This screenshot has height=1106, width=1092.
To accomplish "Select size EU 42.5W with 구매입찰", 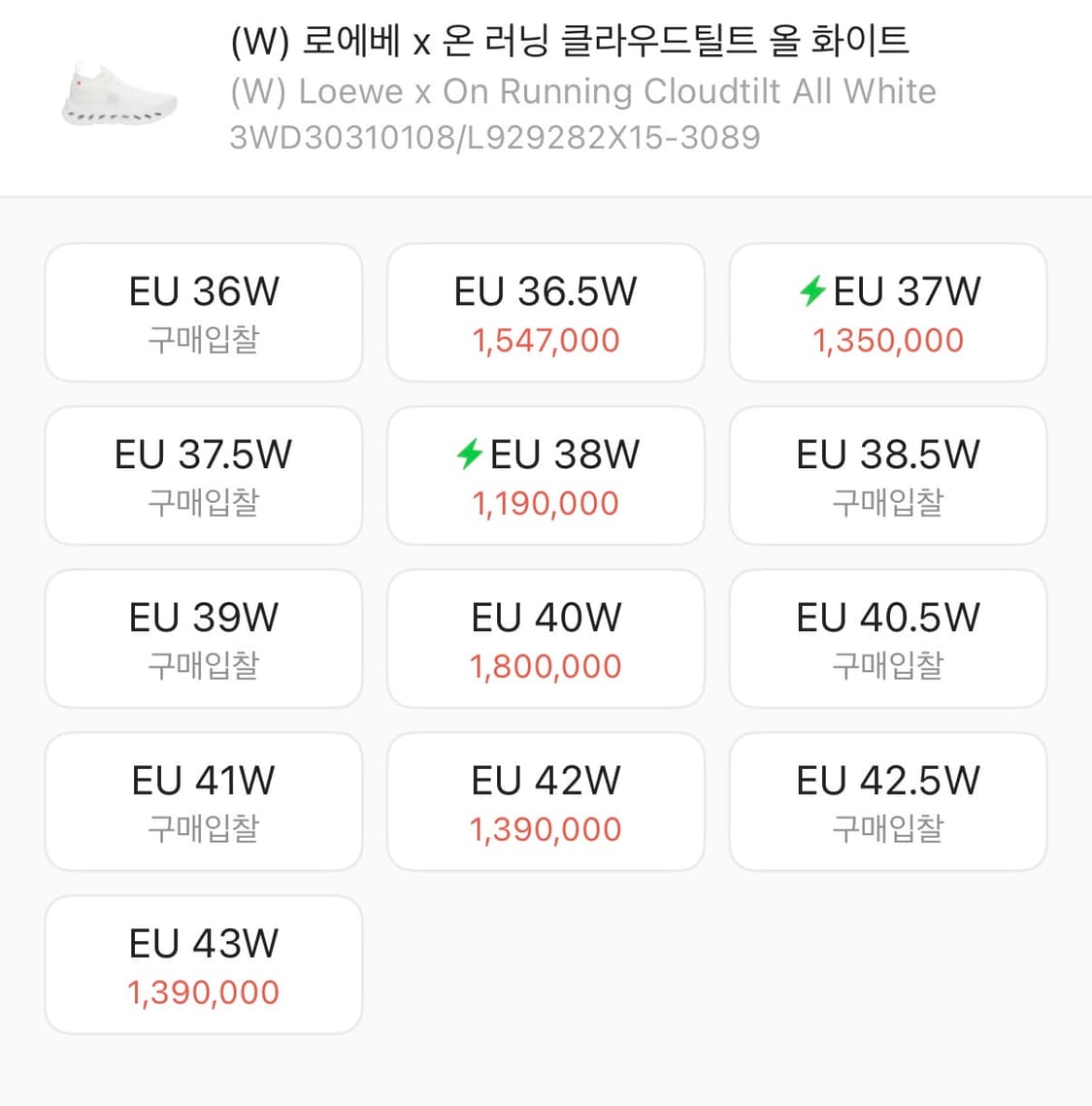I will click(x=888, y=801).
